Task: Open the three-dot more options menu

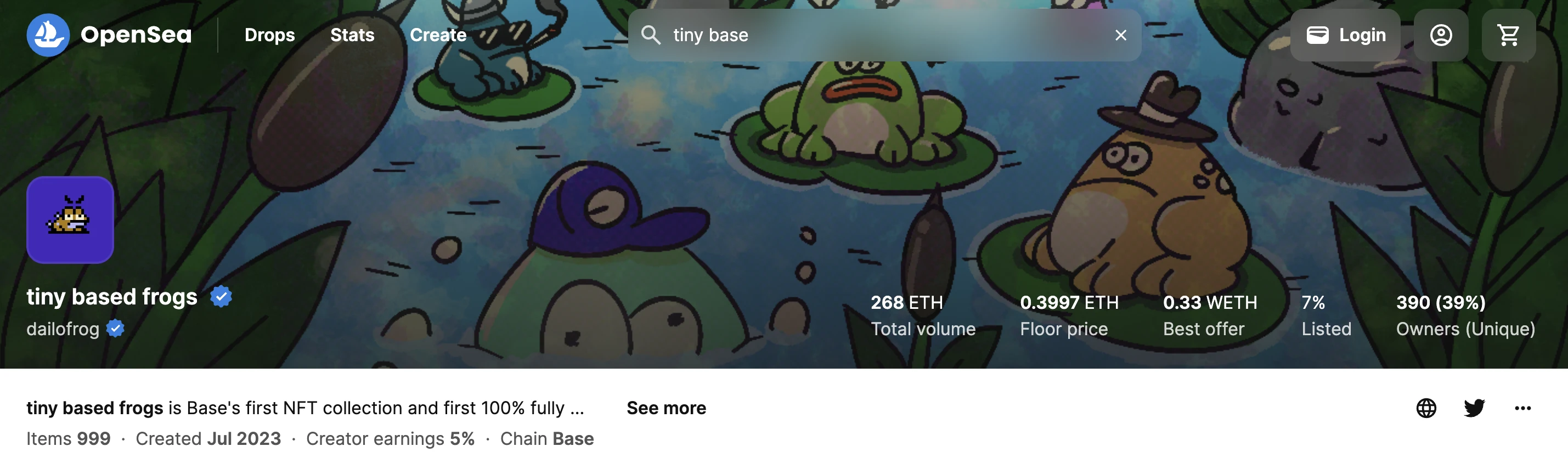Action: [x=1522, y=408]
